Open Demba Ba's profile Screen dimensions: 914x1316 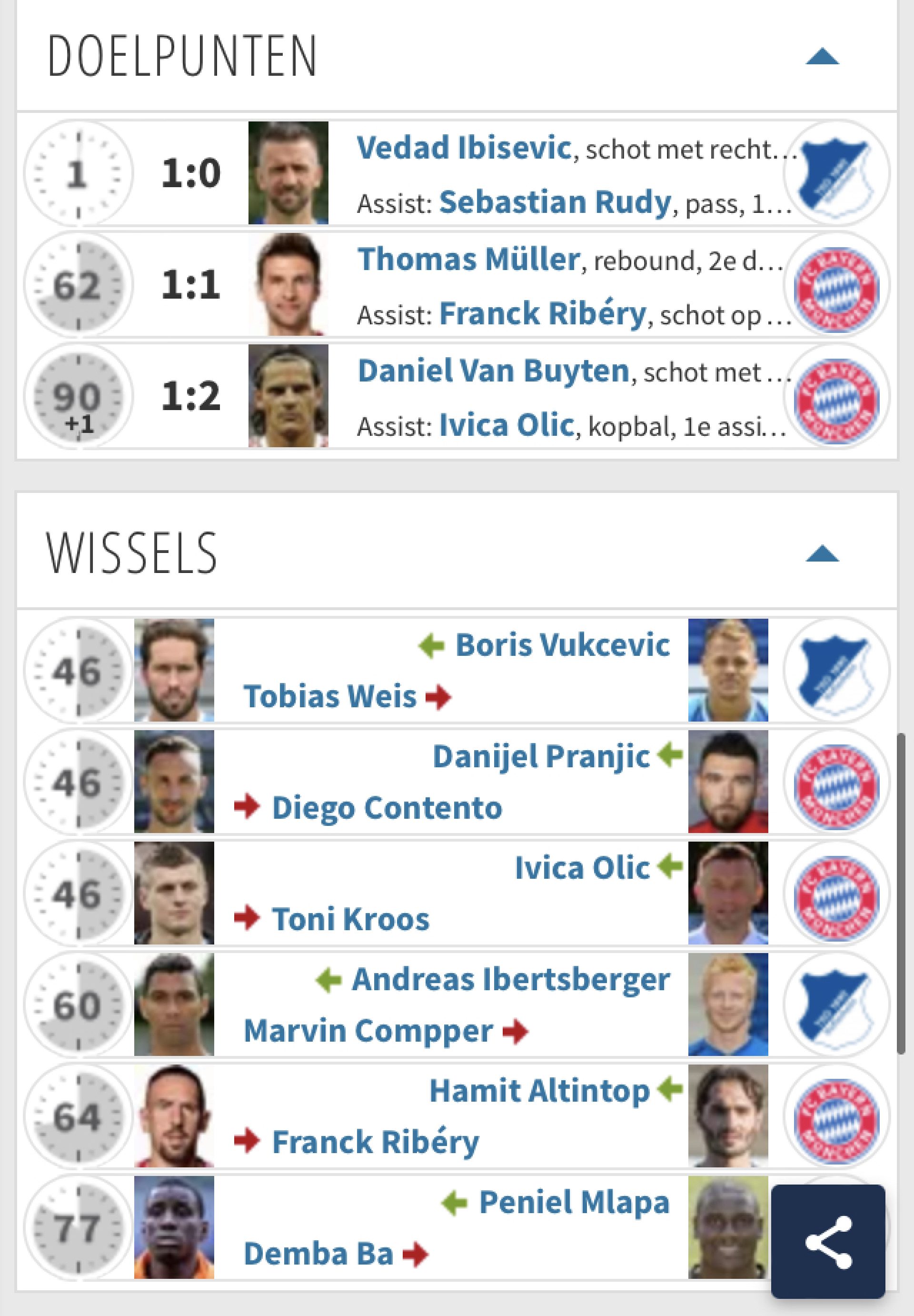[x=318, y=1254]
